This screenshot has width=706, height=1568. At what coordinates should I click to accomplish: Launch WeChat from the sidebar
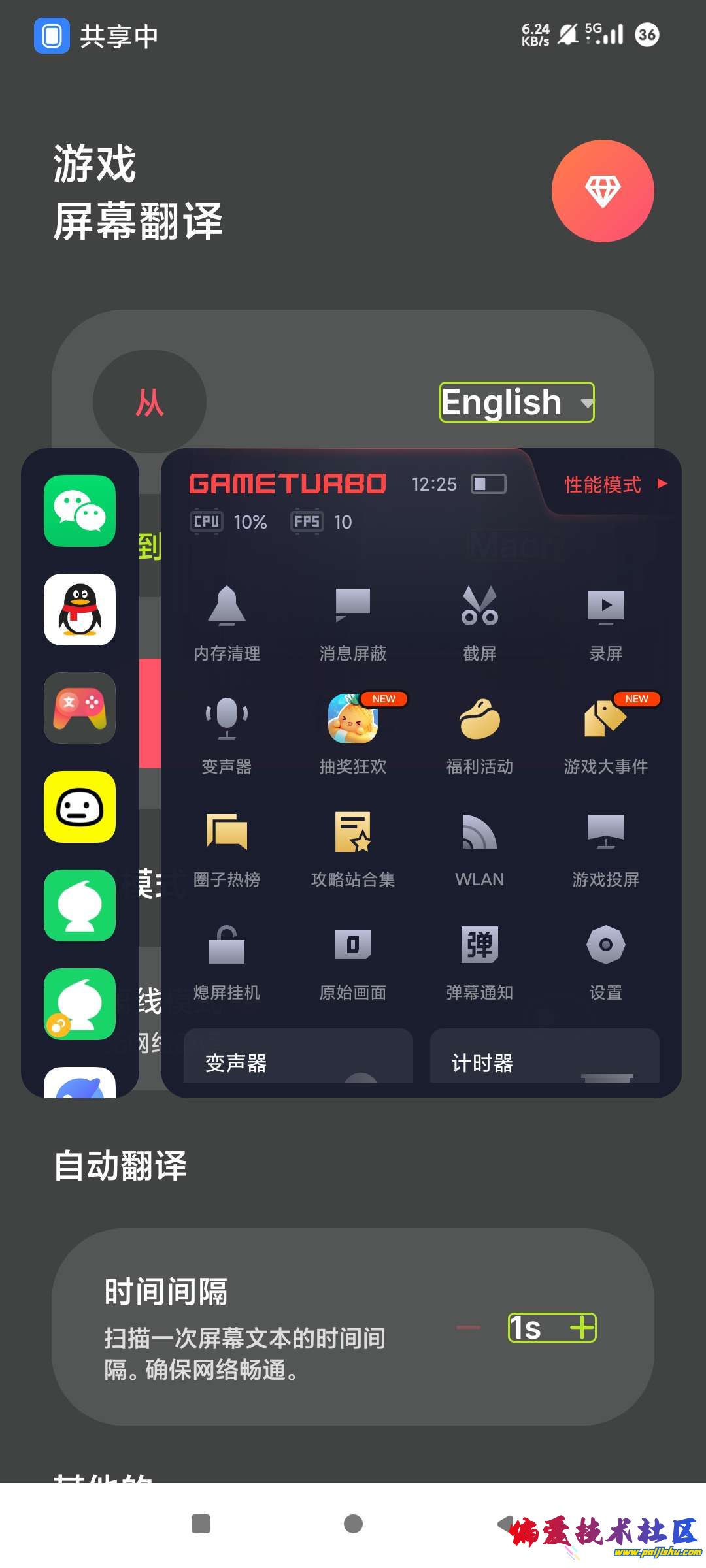point(80,511)
